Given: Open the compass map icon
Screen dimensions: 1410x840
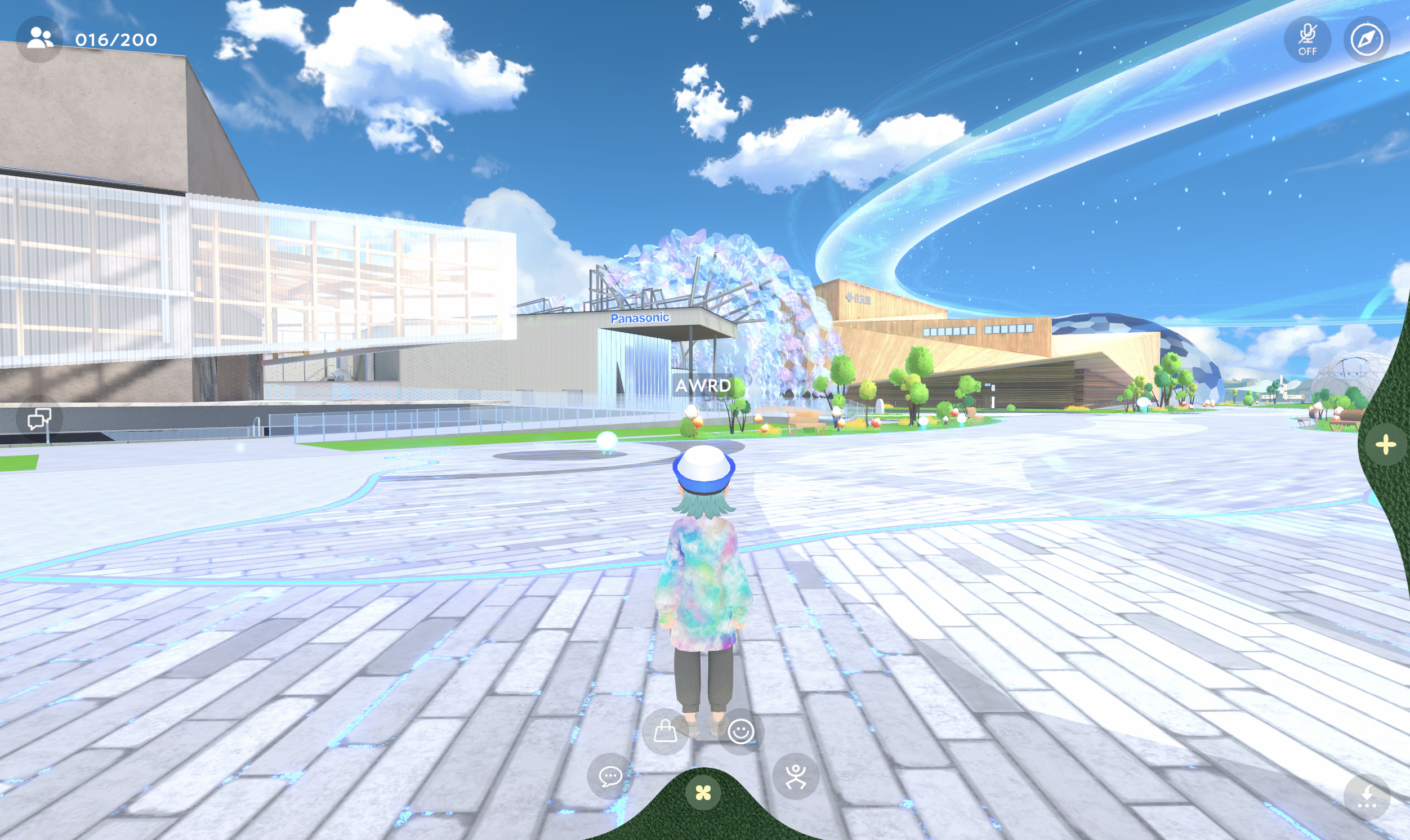Looking at the screenshot, I should point(1367,39).
